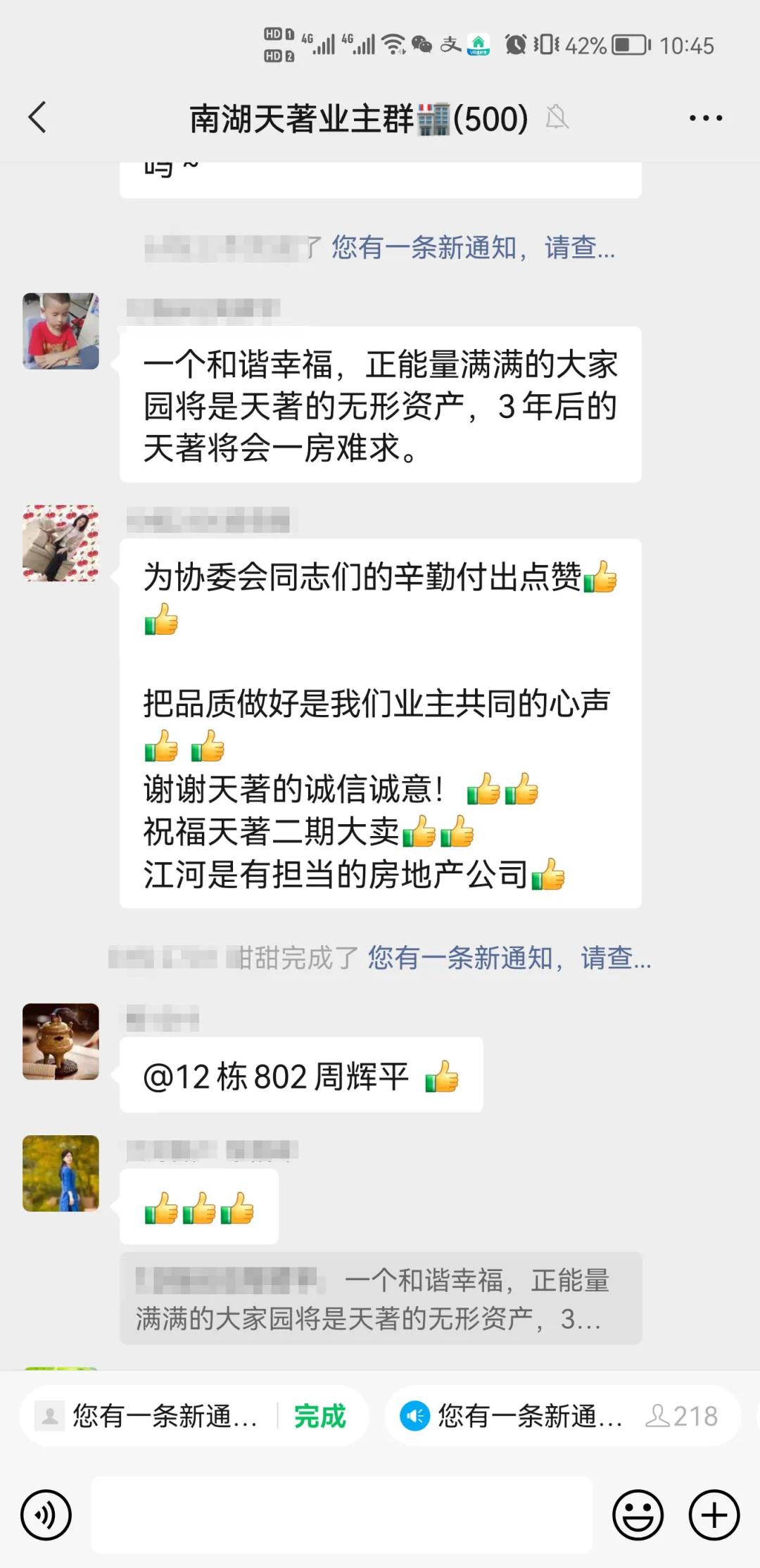Open the notice link after 甜甜完成了
Image resolution: width=760 pixels, height=1568 pixels.
(509, 958)
